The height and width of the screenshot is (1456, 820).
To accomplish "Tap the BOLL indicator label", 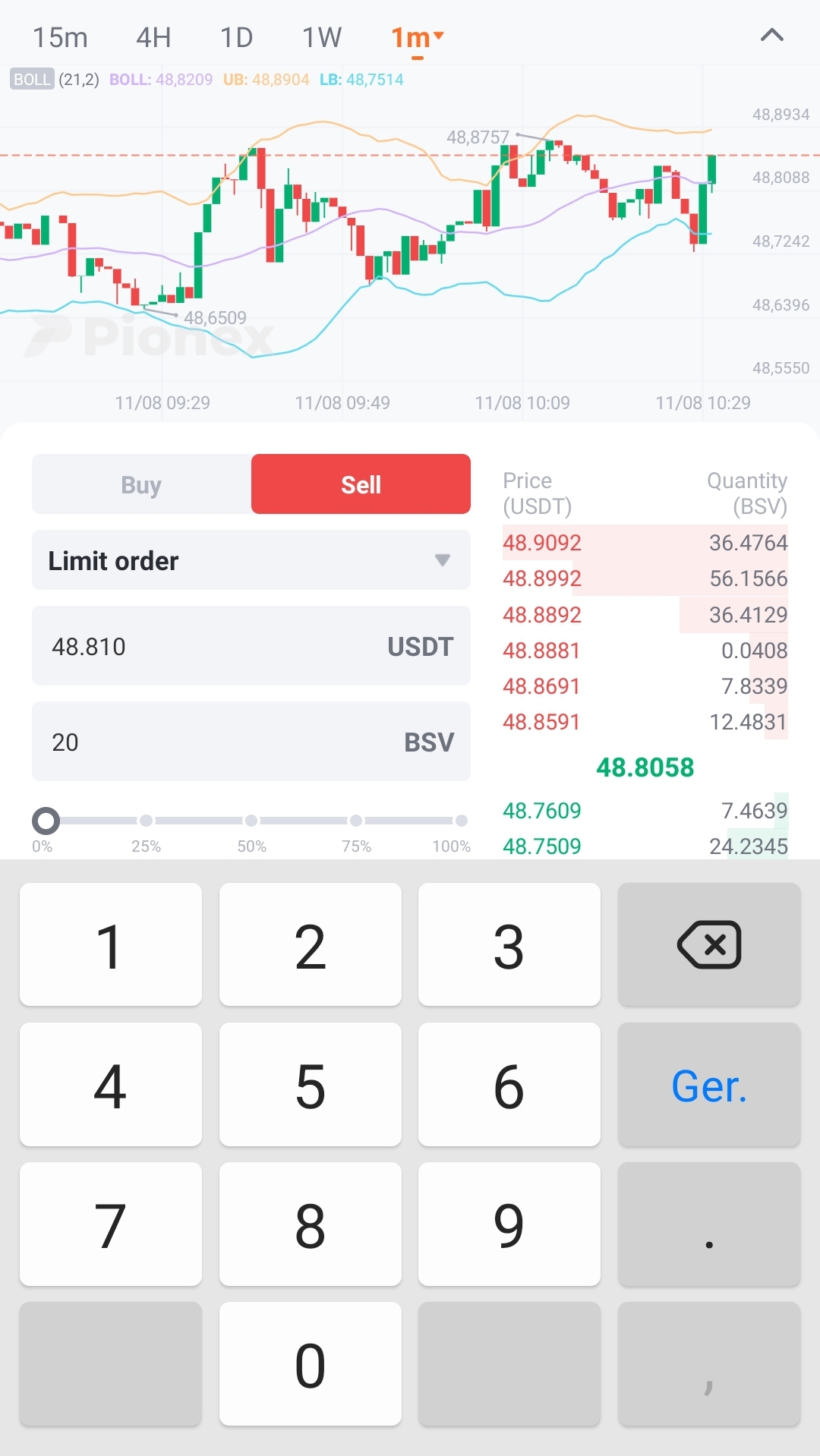I will [x=32, y=79].
